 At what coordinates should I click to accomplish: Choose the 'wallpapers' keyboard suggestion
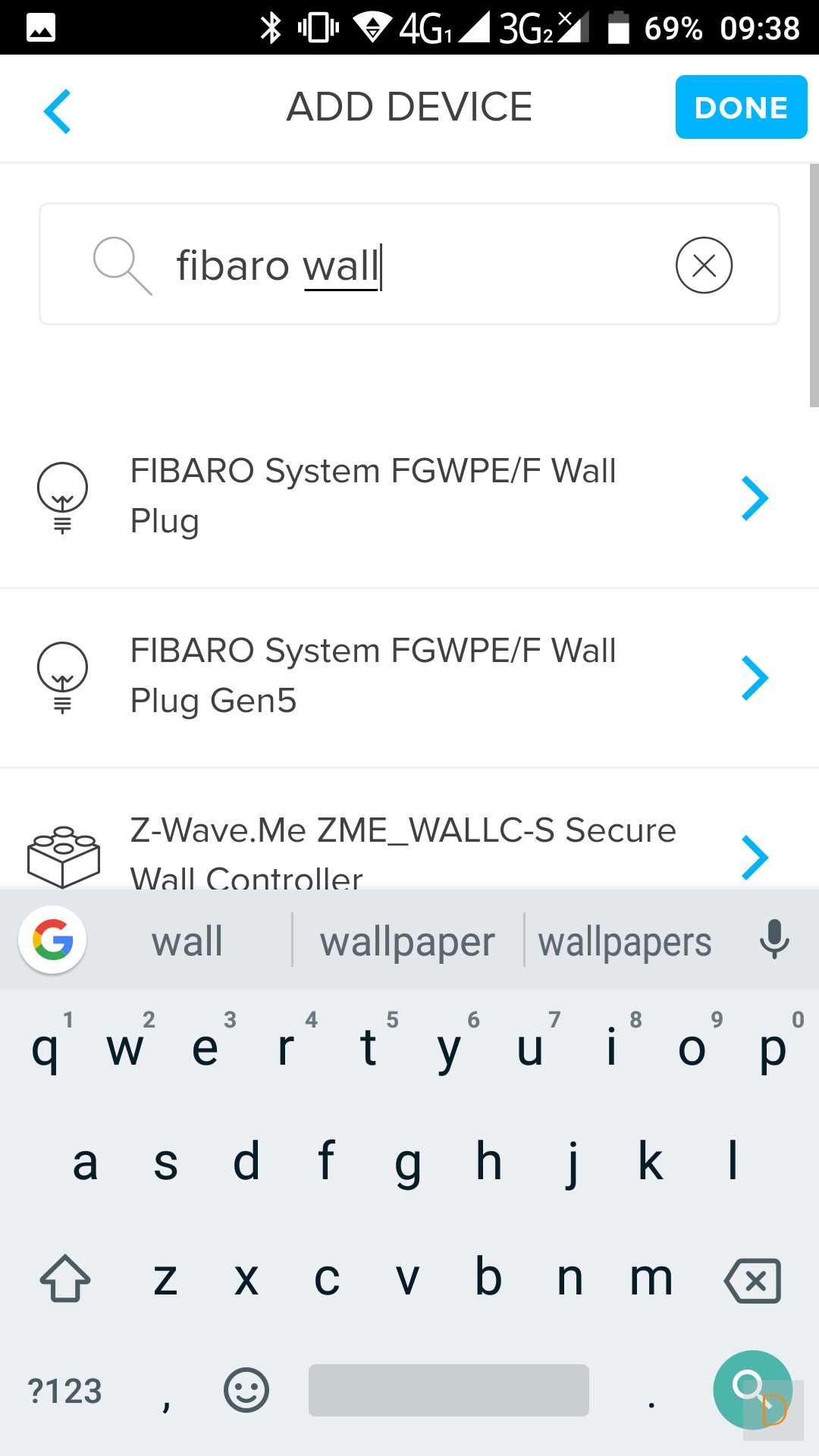point(624,942)
